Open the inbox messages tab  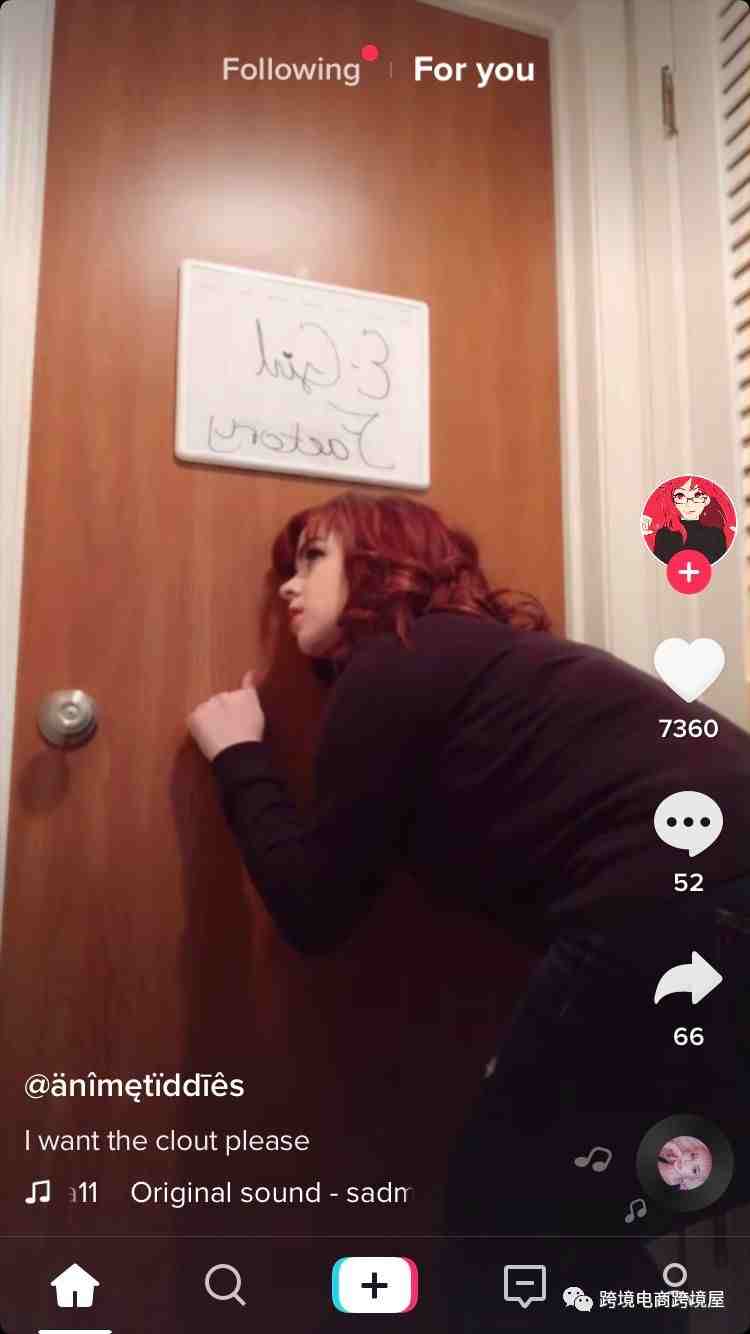coord(525,1285)
